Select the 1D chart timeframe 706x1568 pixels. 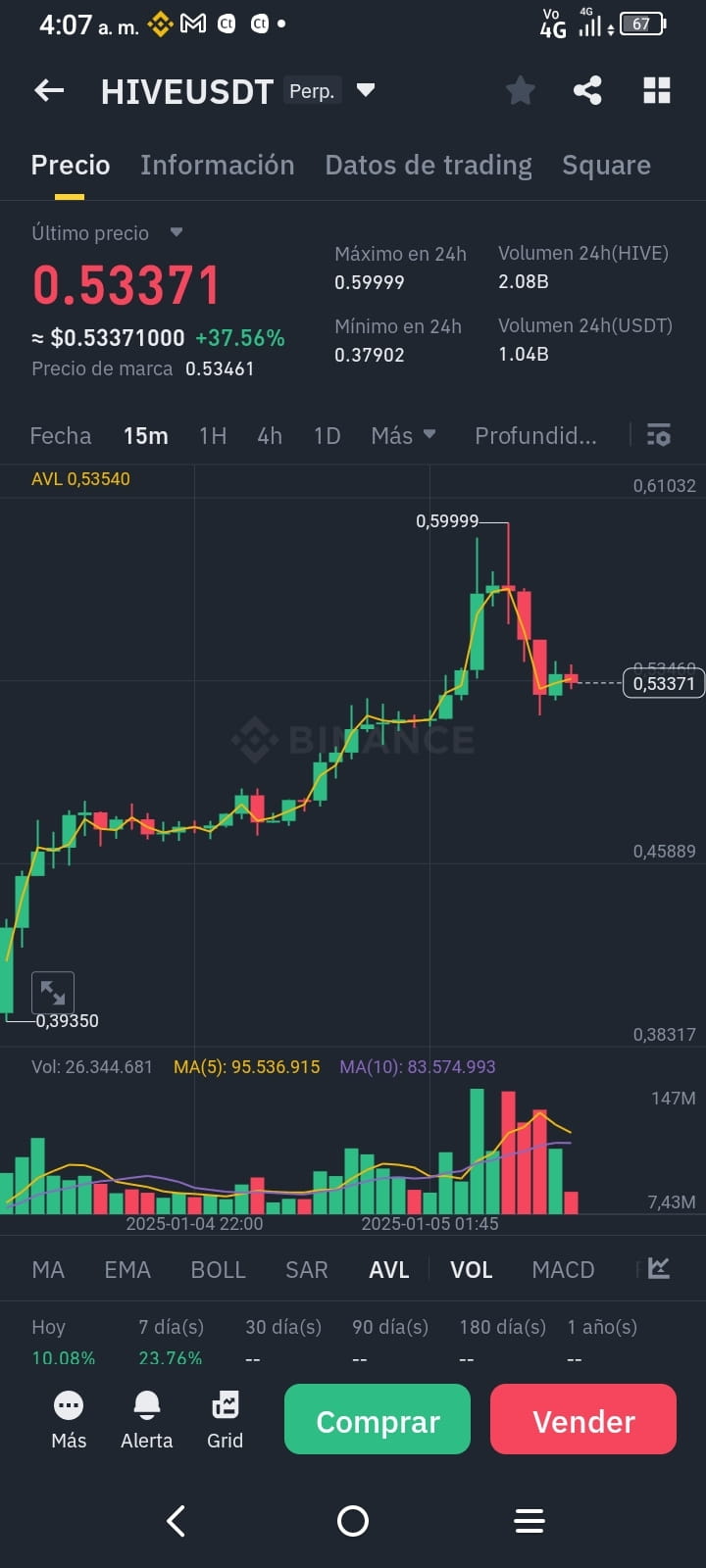(326, 435)
